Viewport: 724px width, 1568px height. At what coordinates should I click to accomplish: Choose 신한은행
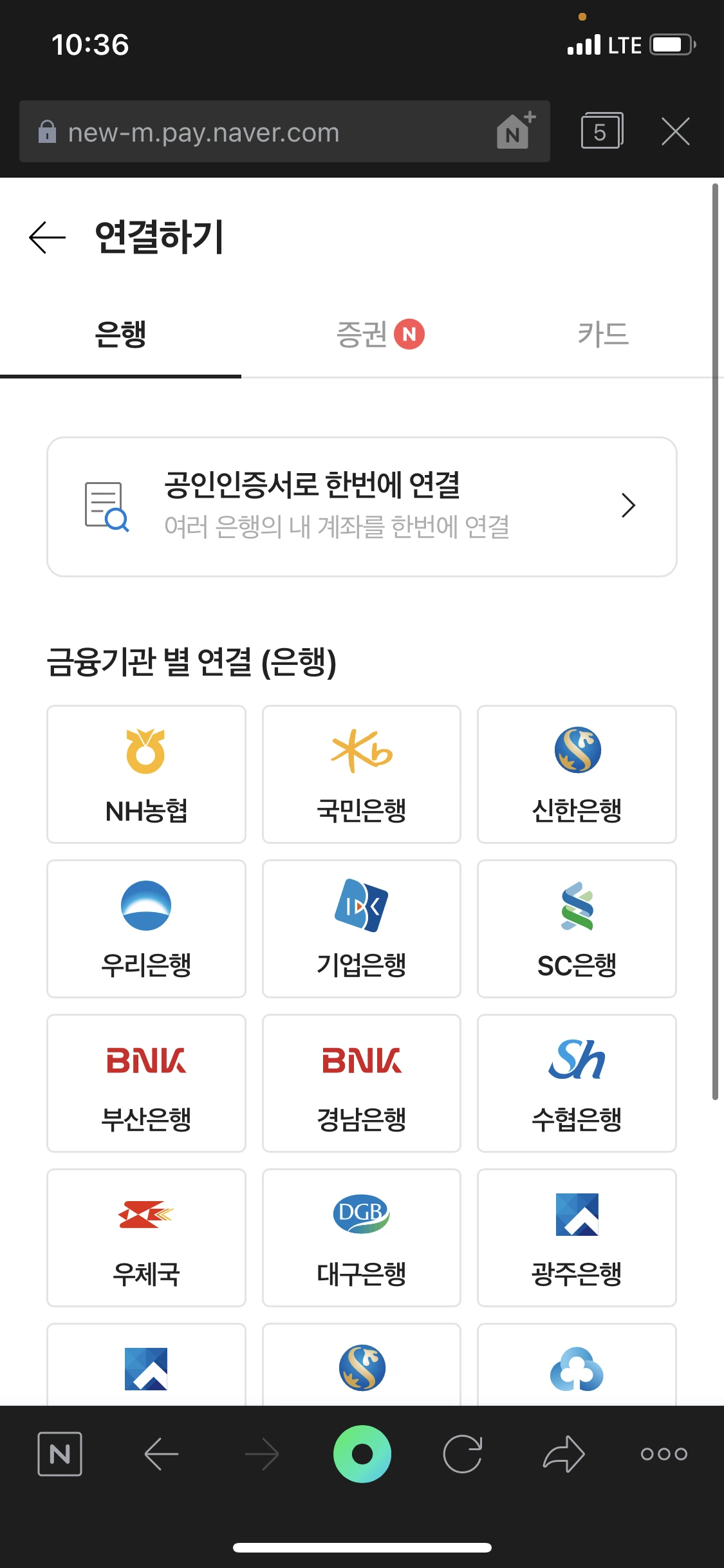pos(577,774)
